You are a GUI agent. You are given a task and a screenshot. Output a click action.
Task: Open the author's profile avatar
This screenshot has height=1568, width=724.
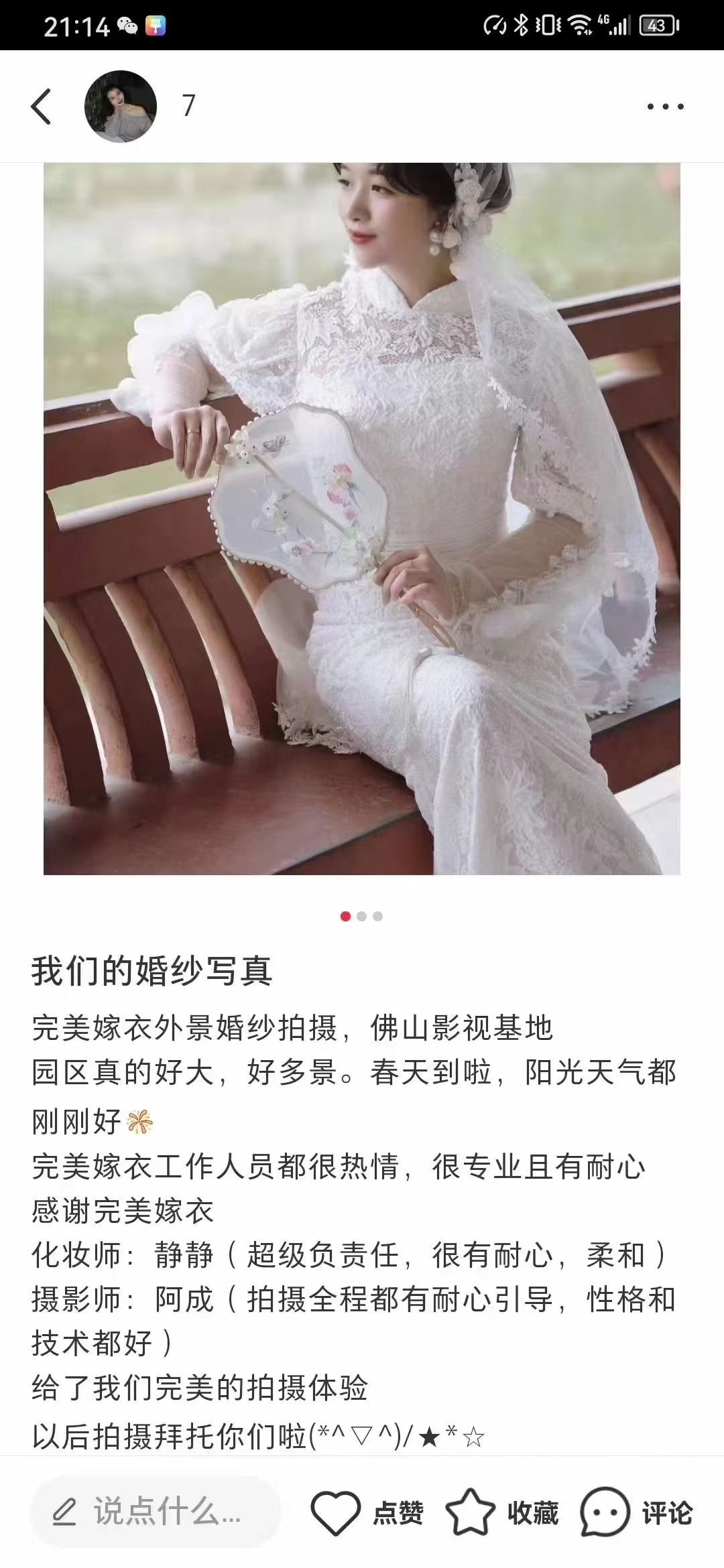point(121,107)
